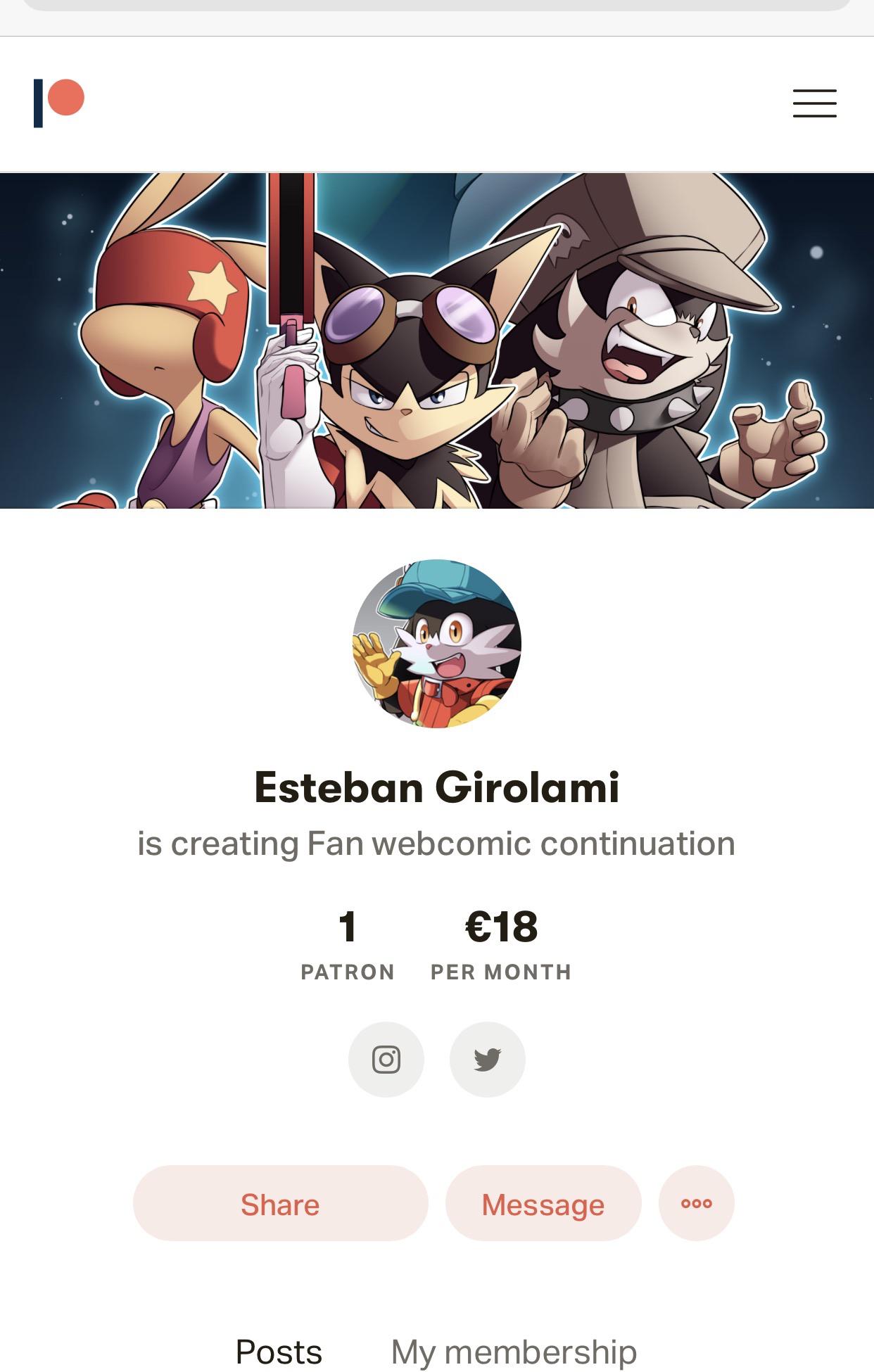Click the Fan webcomic continuation tagline
The image size is (874, 1372).
click(x=436, y=842)
